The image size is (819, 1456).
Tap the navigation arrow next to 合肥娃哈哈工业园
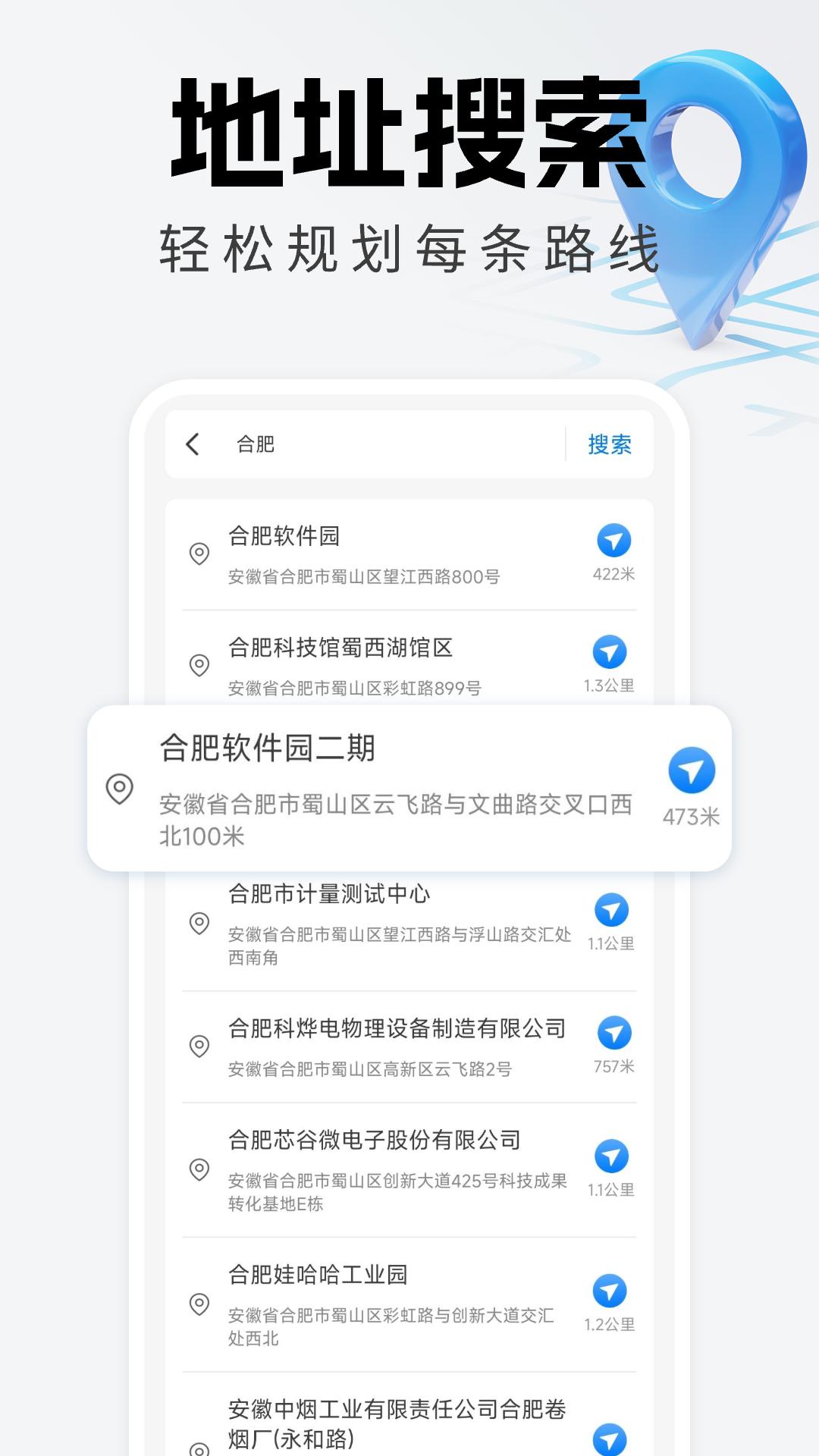click(x=612, y=1291)
